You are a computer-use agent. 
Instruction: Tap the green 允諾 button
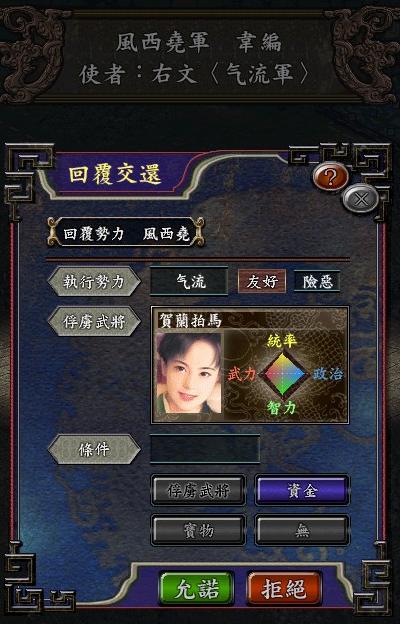(196, 589)
